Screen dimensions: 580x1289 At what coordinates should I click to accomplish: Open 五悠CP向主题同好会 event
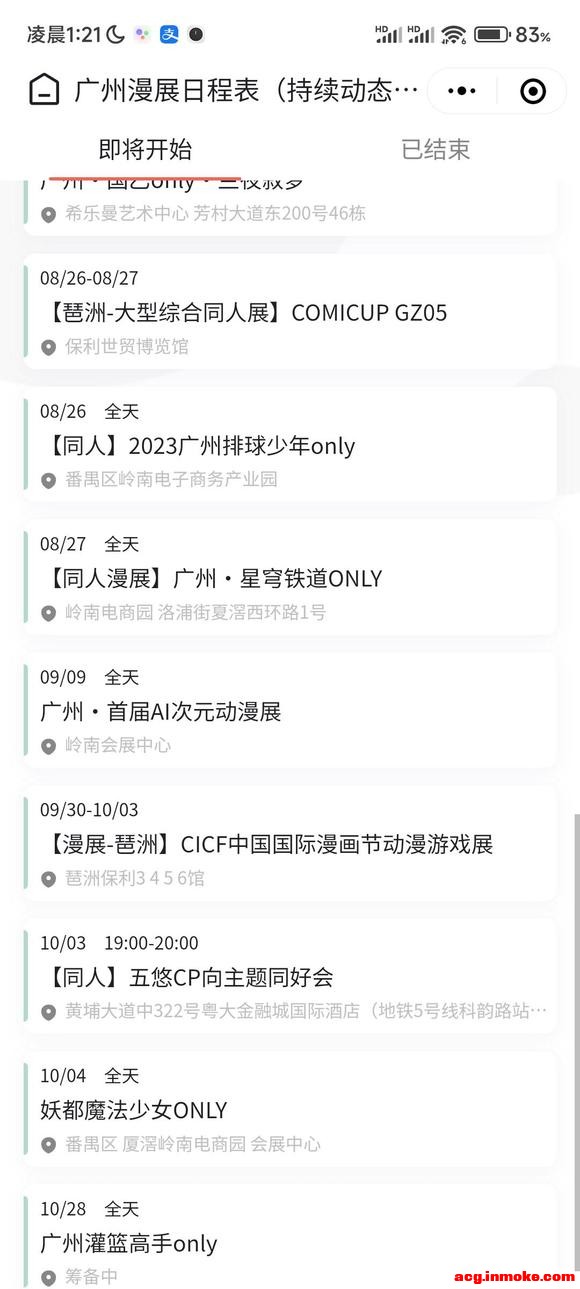[x=290, y=976]
